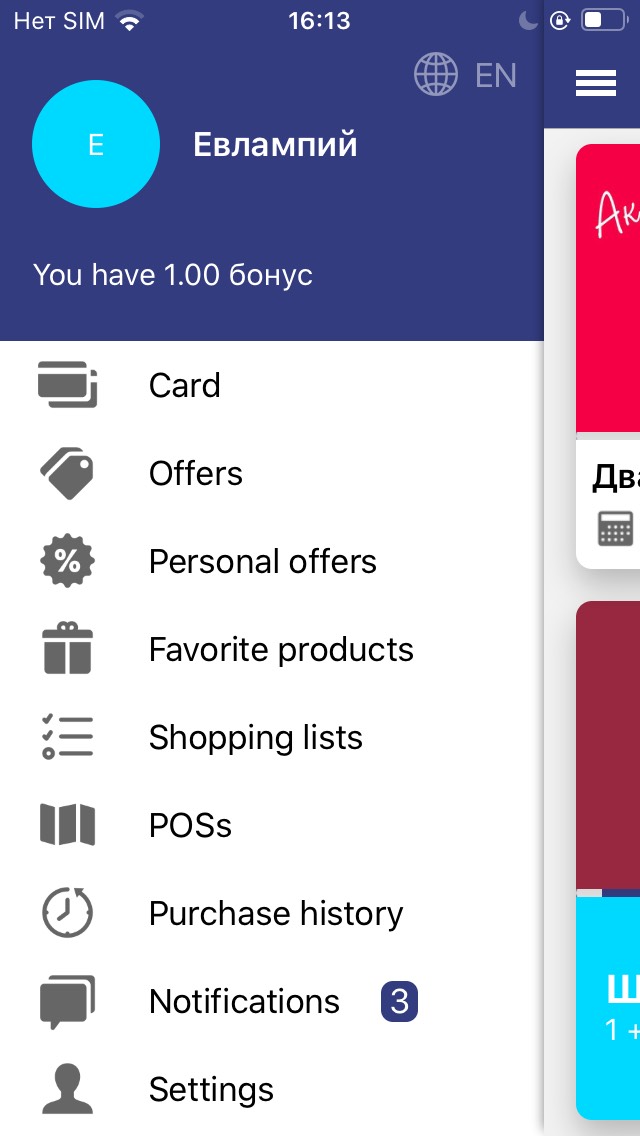640x1136 pixels.
Task: View Favorite products
Action: [272, 649]
